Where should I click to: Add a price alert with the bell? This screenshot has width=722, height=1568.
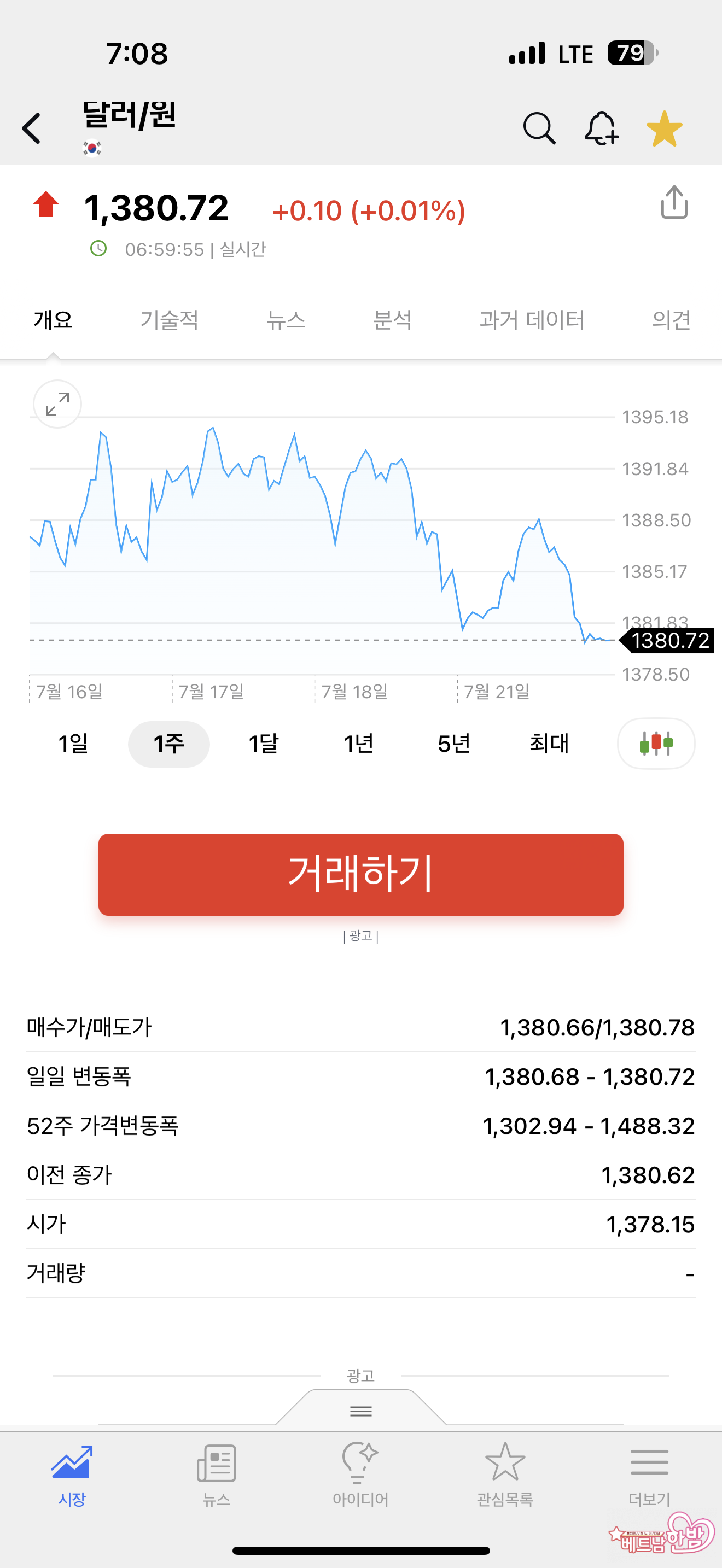tap(601, 128)
